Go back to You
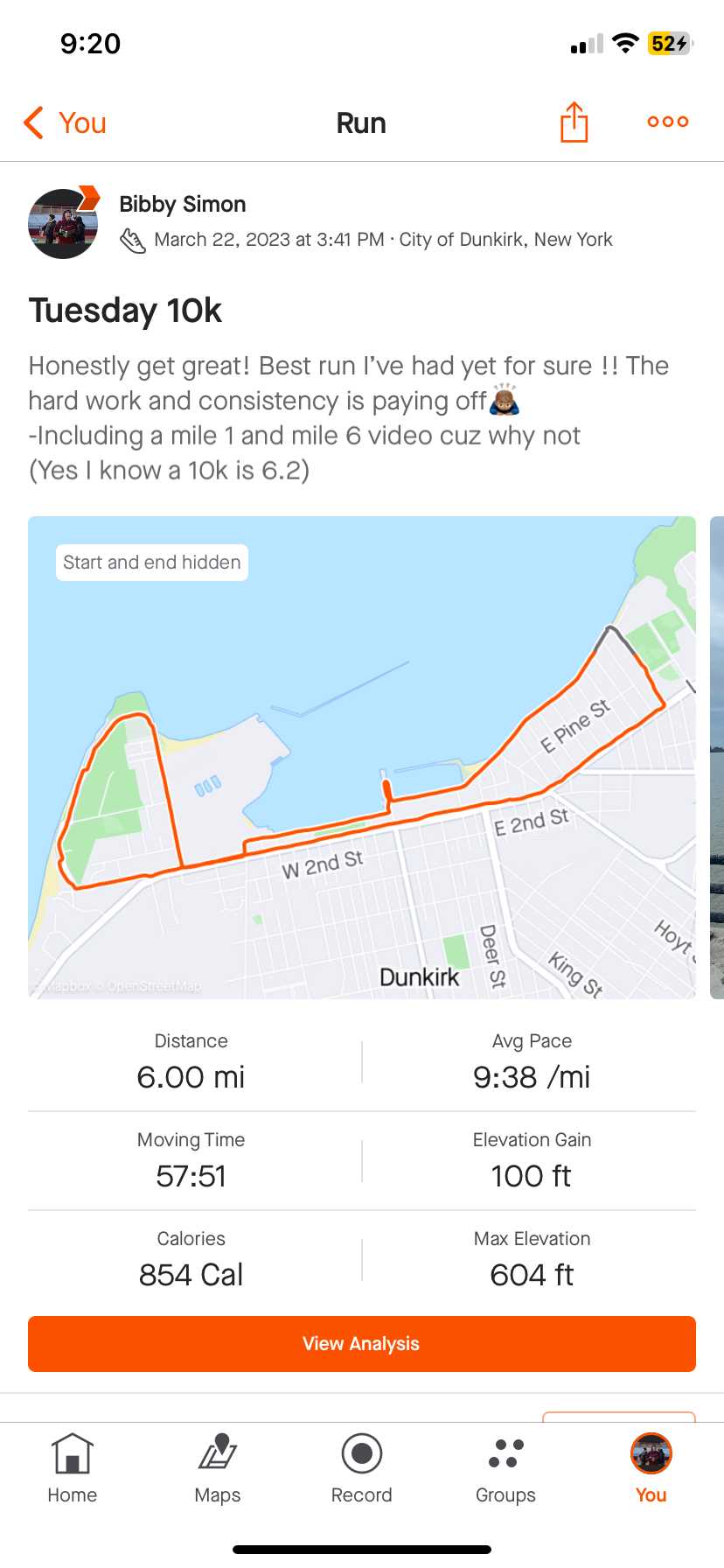This screenshot has width=724, height=1568. 65,123
